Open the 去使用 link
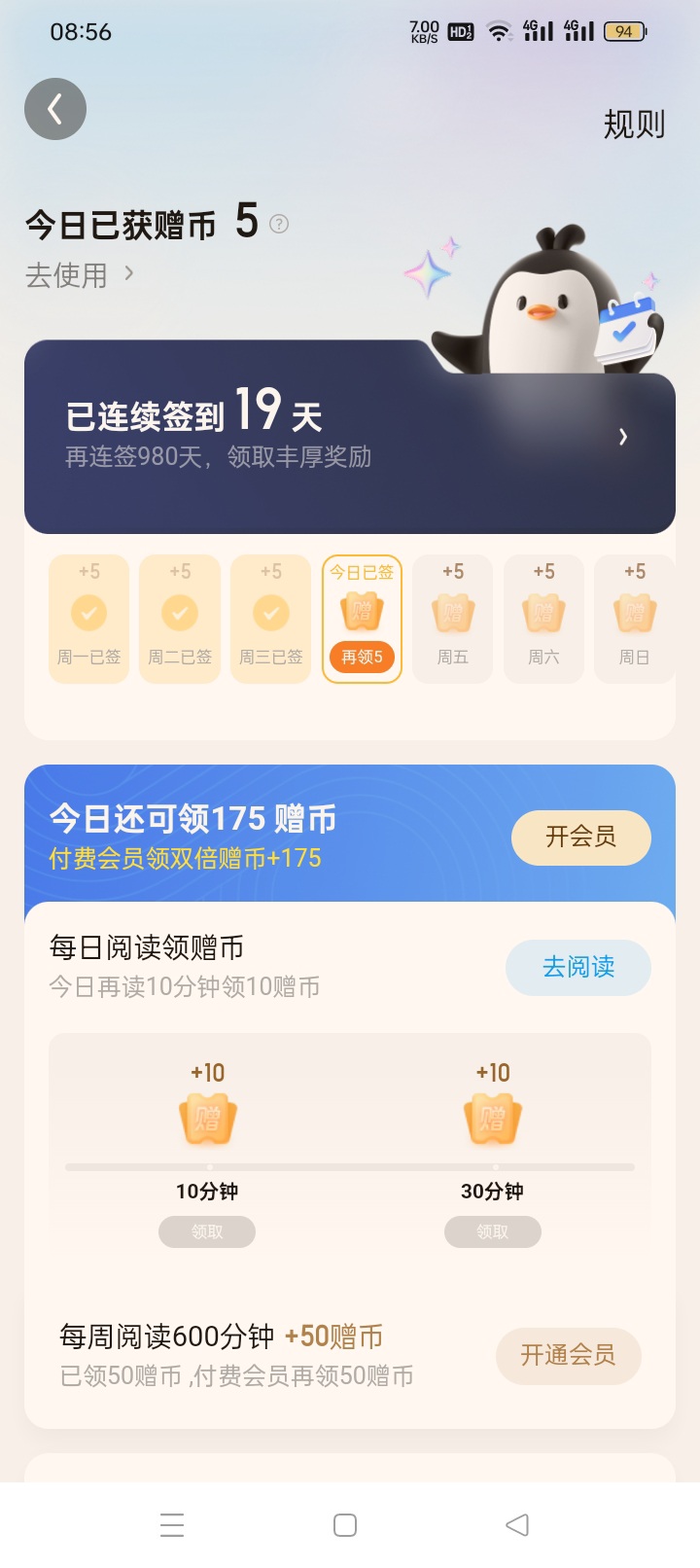Image resolution: width=700 pixels, height=1568 pixels. pos(80,274)
